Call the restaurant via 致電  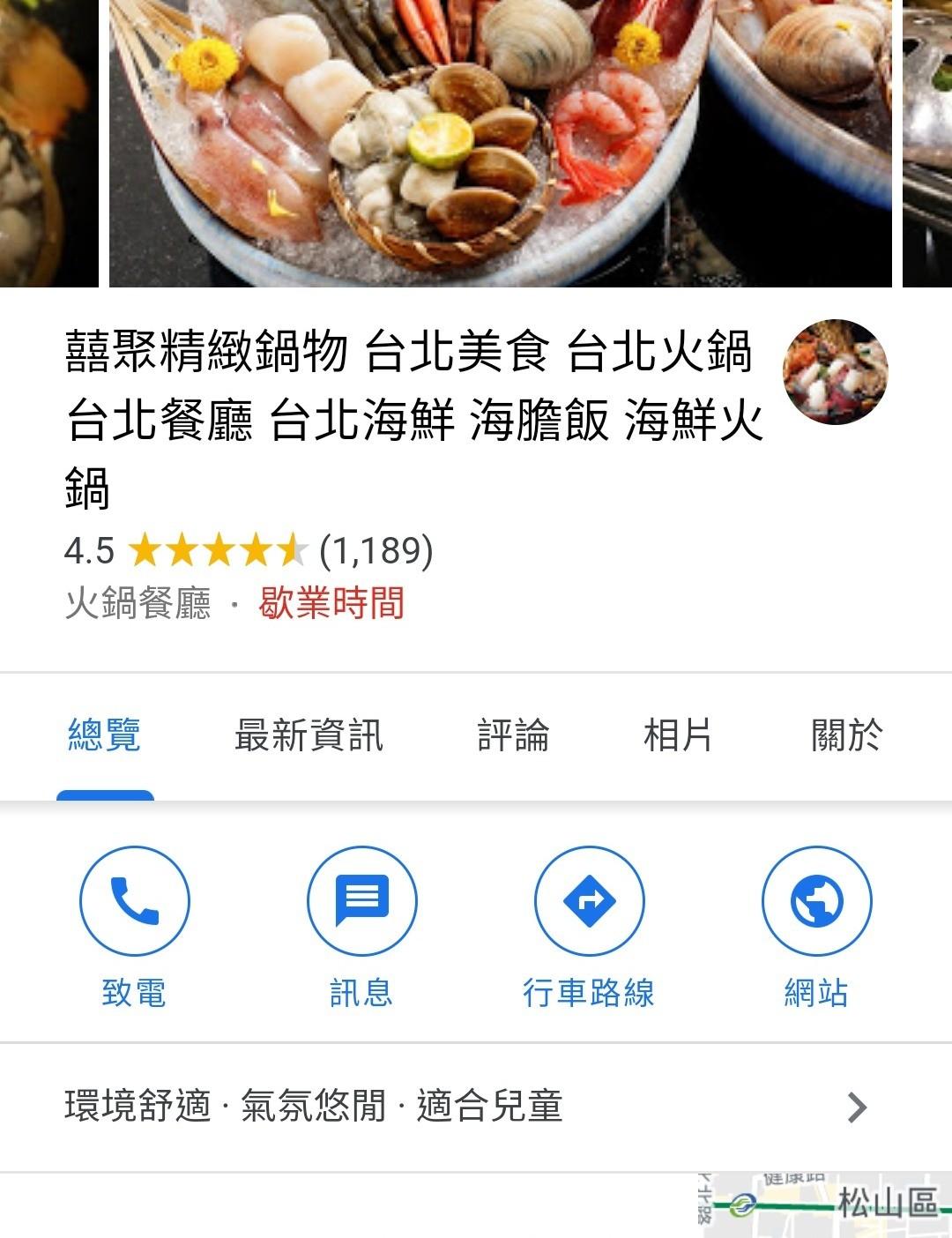134,901
